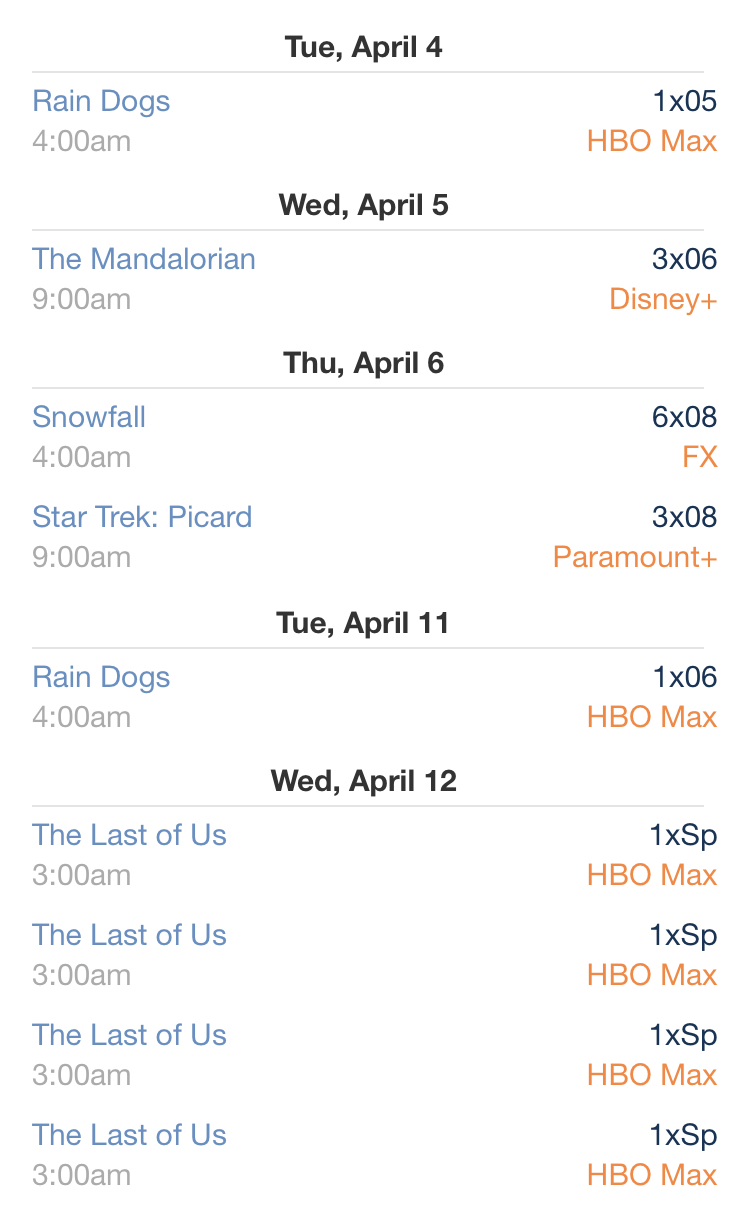Select Star Trek: Picard

tap(142, 517)
